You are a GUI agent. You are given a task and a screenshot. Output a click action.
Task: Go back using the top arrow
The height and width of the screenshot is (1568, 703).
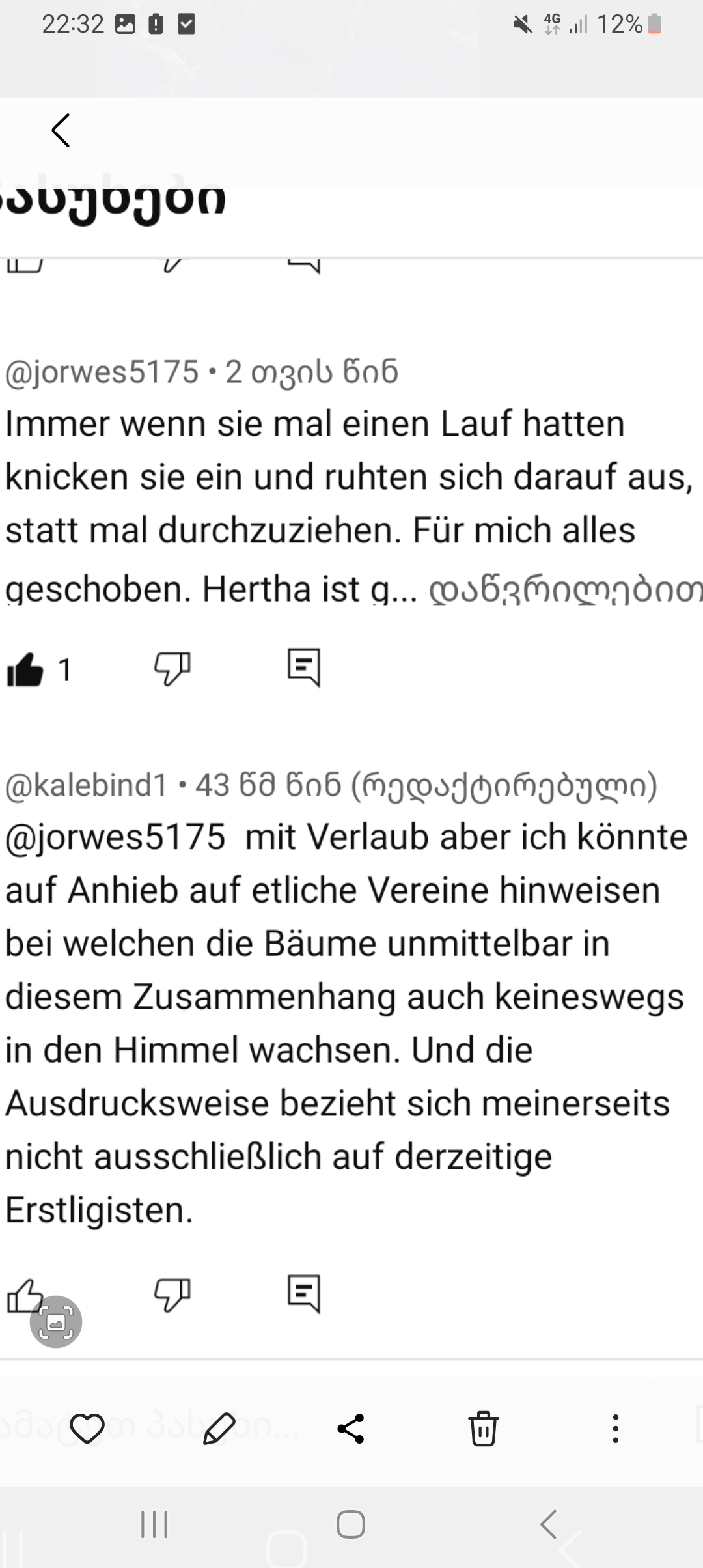click(x=61, y=130)
